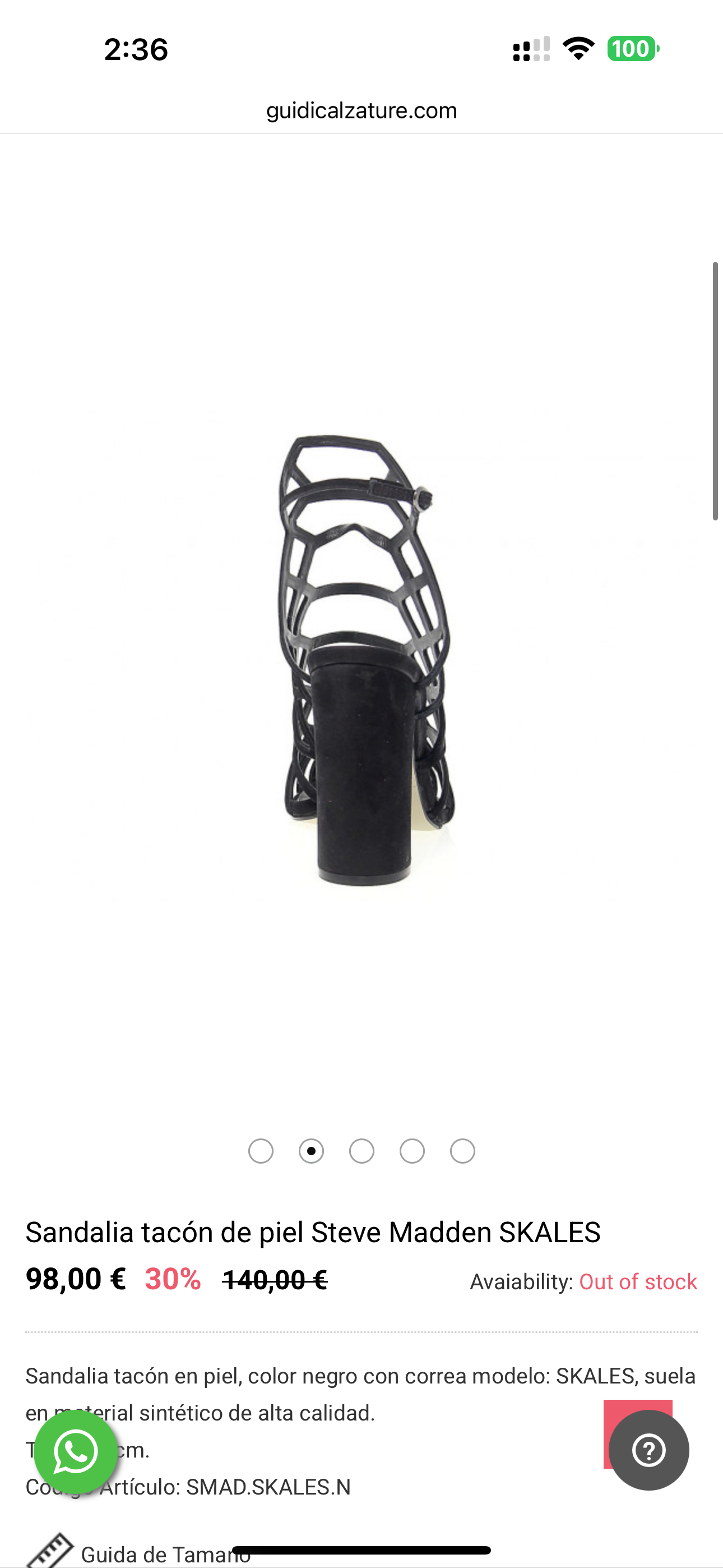Screen dimensions: 723x1568
Task: Select the first image carousel dot
Action: coord(261,1151)
